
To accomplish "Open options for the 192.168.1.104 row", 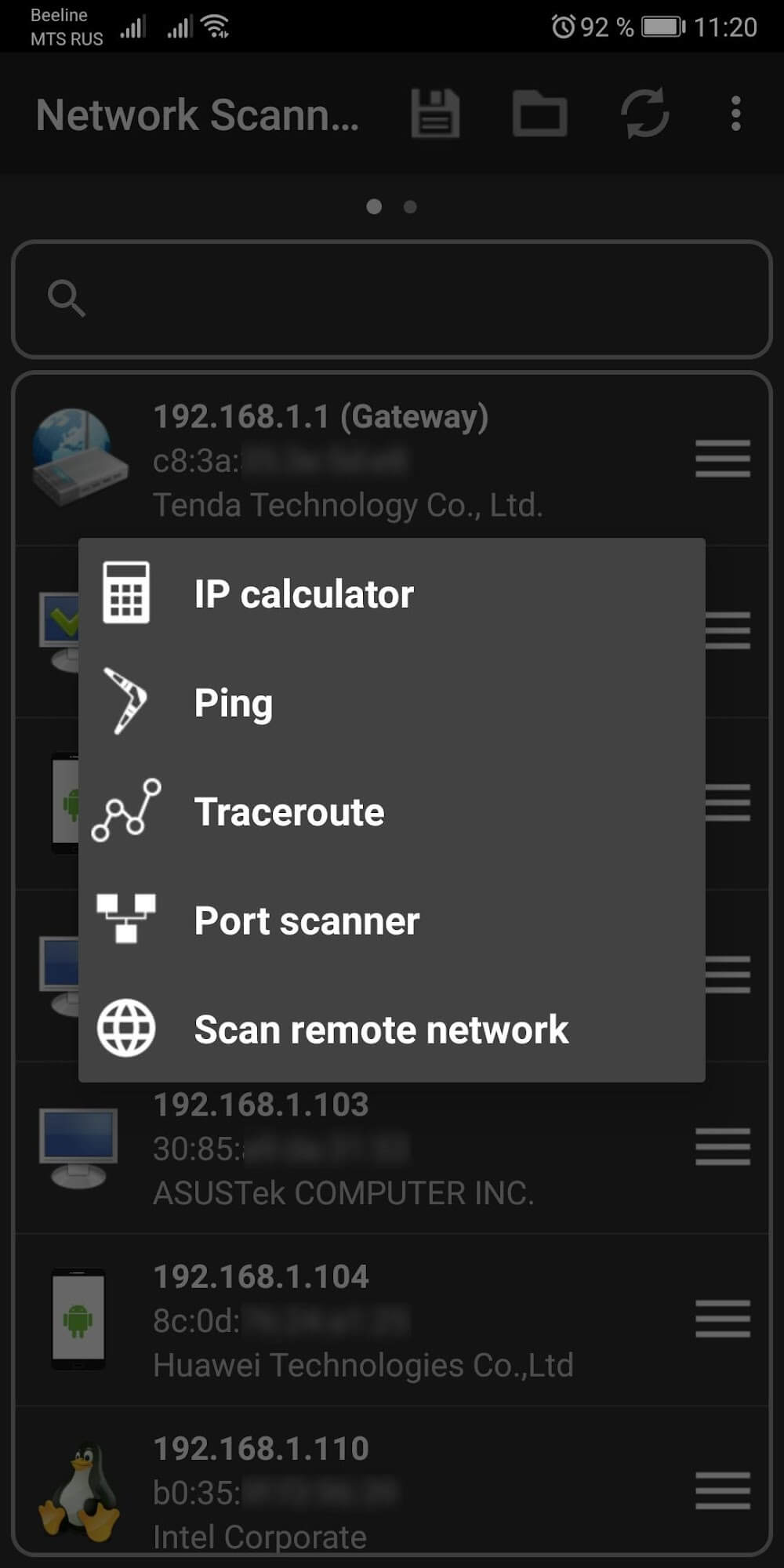I will pos(722,1319).
